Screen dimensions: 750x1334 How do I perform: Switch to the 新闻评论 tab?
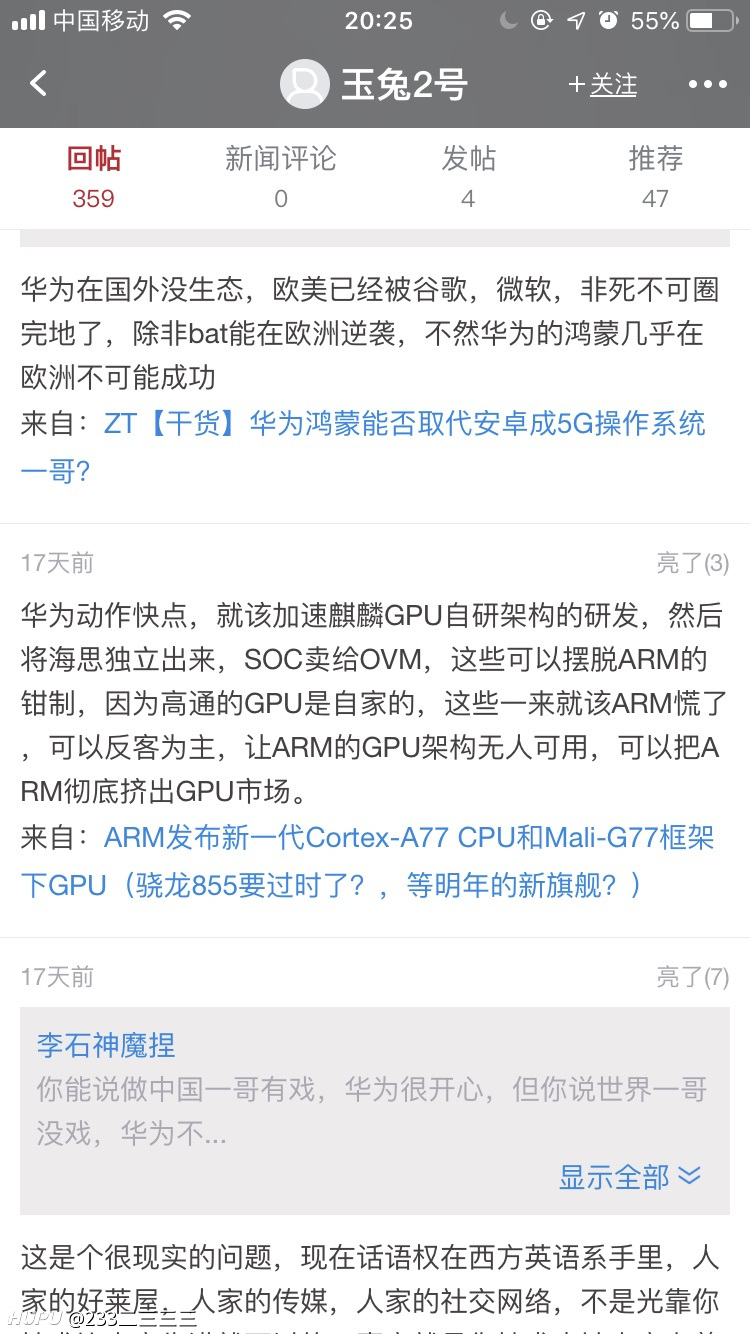(x=281, y=177)
